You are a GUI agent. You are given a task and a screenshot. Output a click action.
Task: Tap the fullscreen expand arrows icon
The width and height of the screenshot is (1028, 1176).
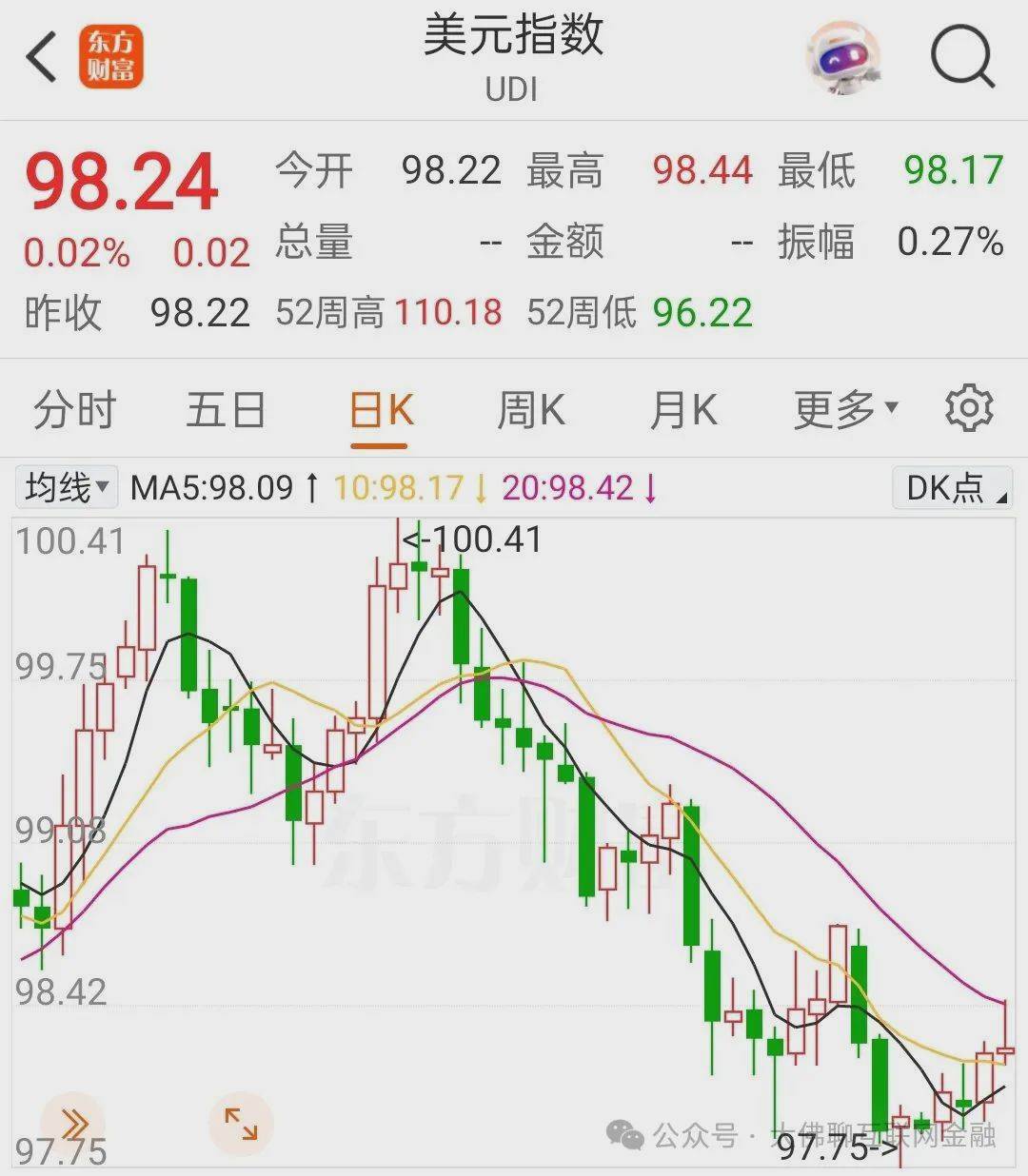[241, 1123]
